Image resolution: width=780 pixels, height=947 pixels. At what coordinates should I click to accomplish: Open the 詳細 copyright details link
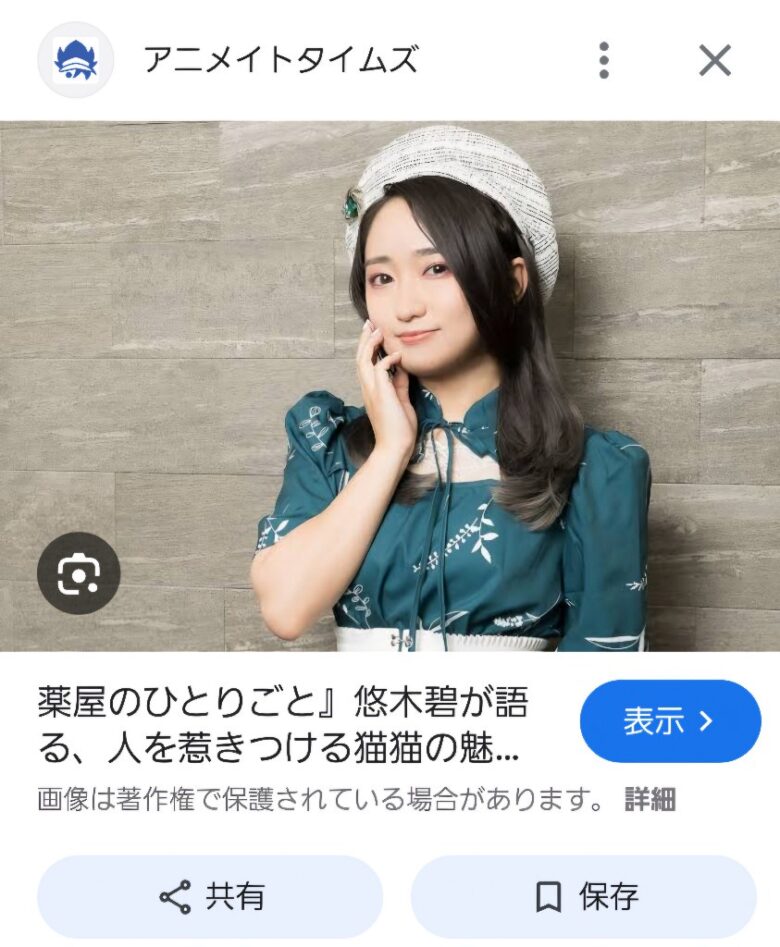[650, 800]
